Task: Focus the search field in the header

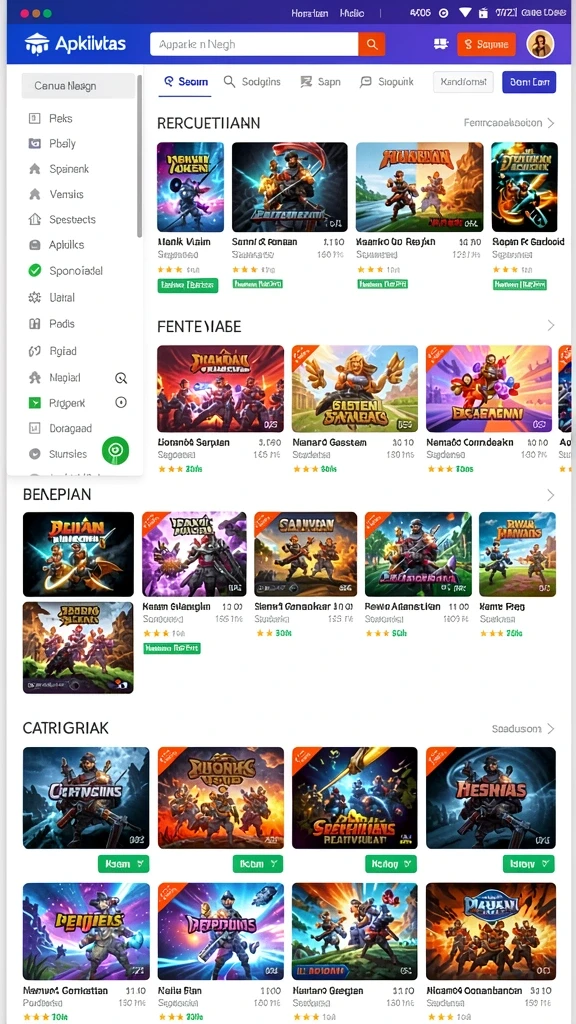Action: pos(254,44)
